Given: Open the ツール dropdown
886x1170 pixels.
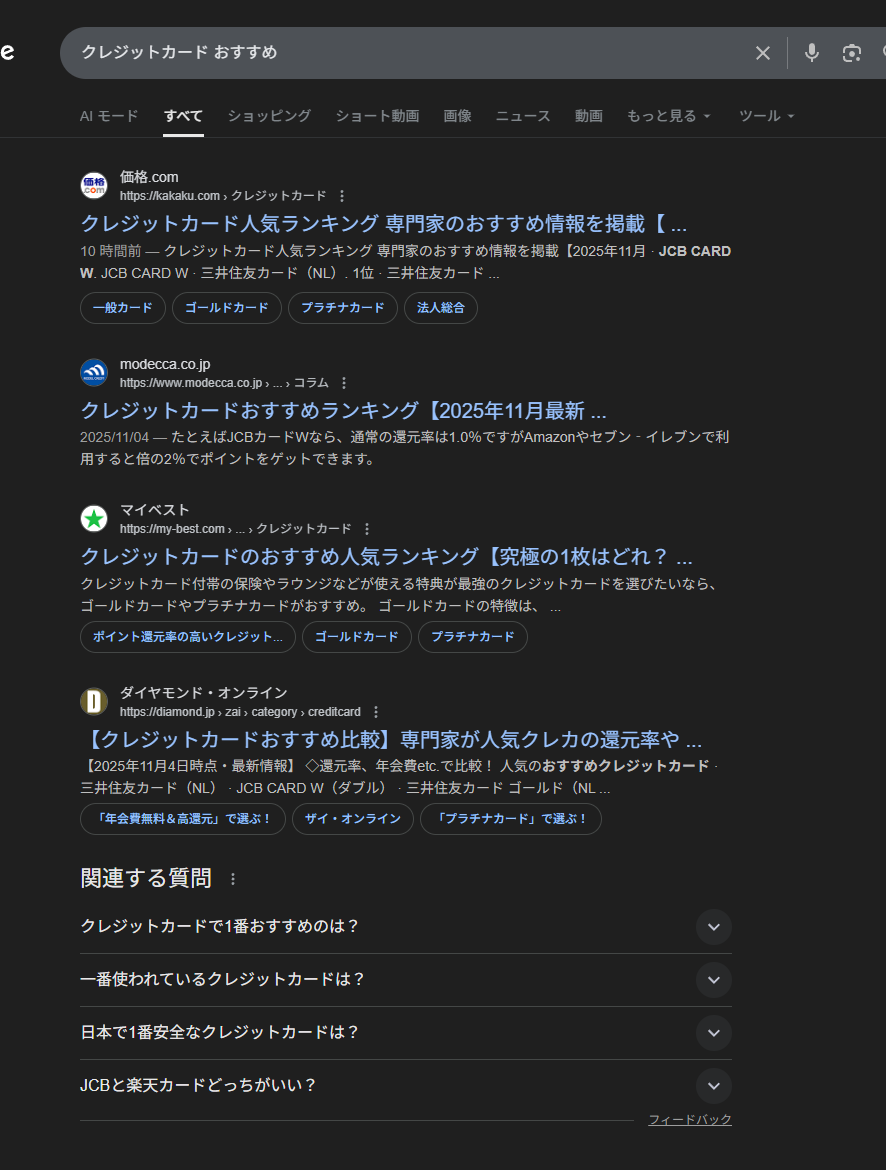Looking at the screenshot, I should pos(766,116).
